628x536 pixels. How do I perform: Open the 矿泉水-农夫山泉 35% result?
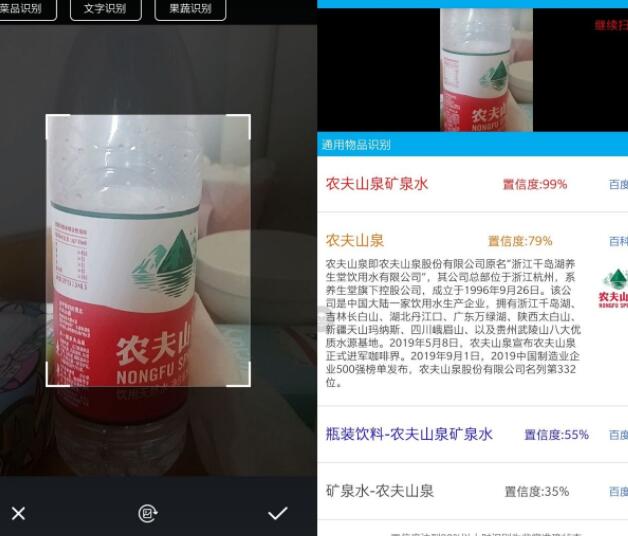click(380, 491)
